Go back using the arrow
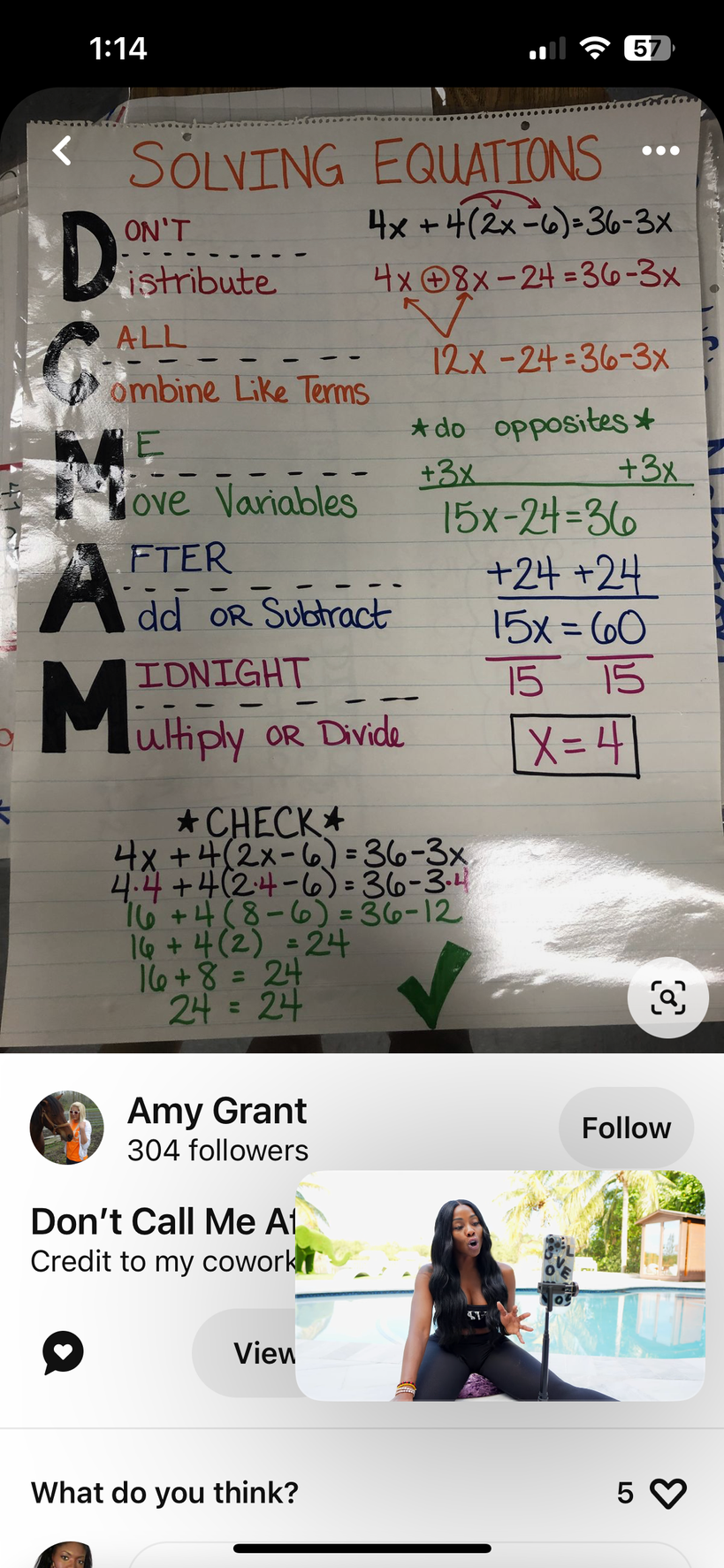 pos(62,151)
